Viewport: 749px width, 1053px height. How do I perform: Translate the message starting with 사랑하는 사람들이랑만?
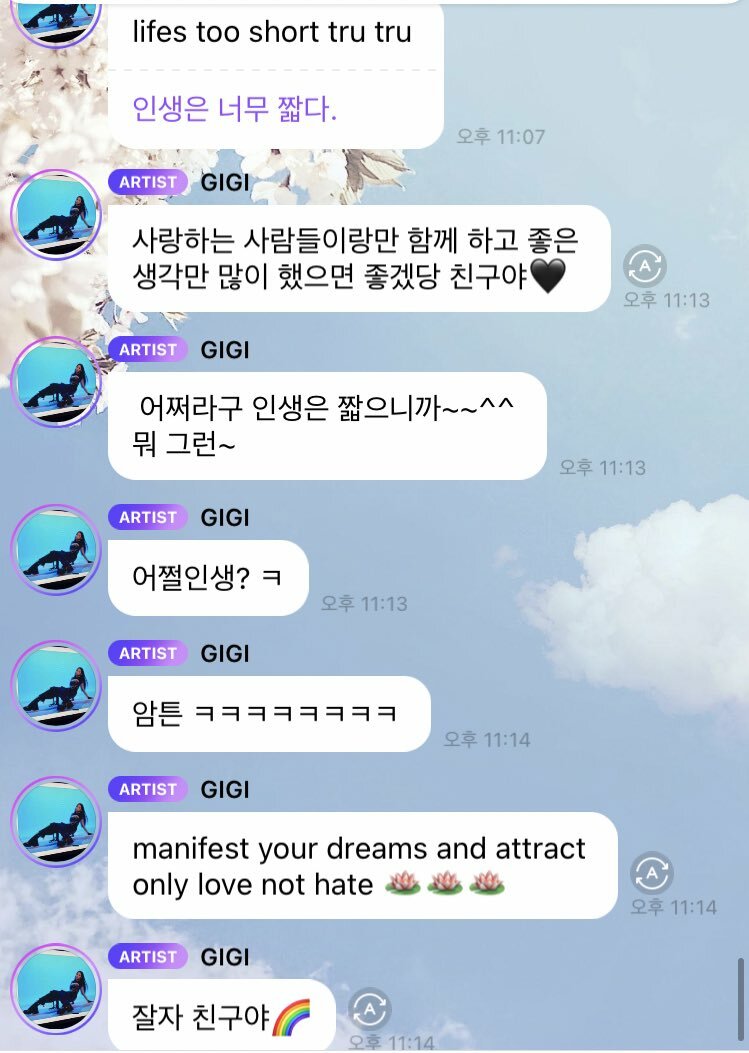(645, 266)
